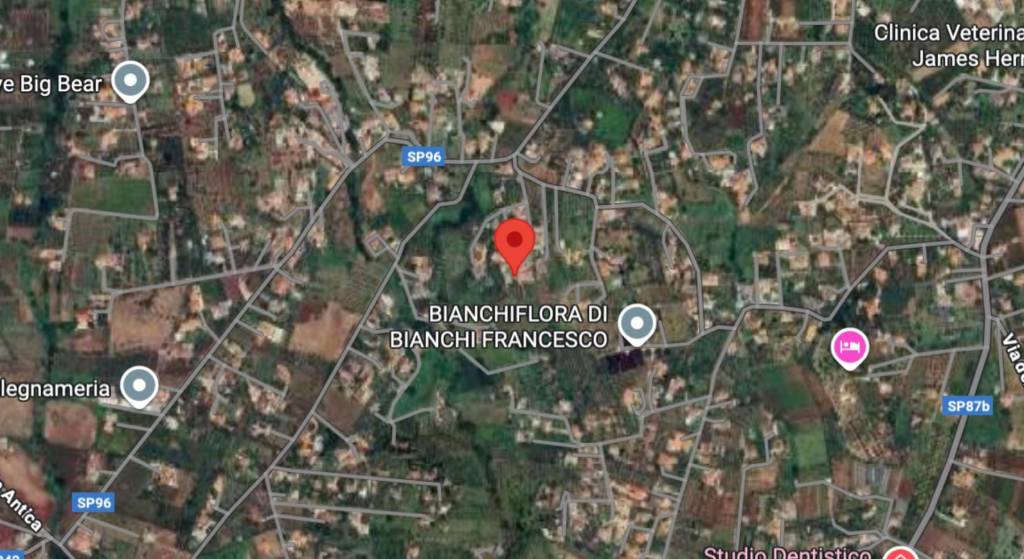
Task: Select the Big Bear place marker
Action: point(130,81)
